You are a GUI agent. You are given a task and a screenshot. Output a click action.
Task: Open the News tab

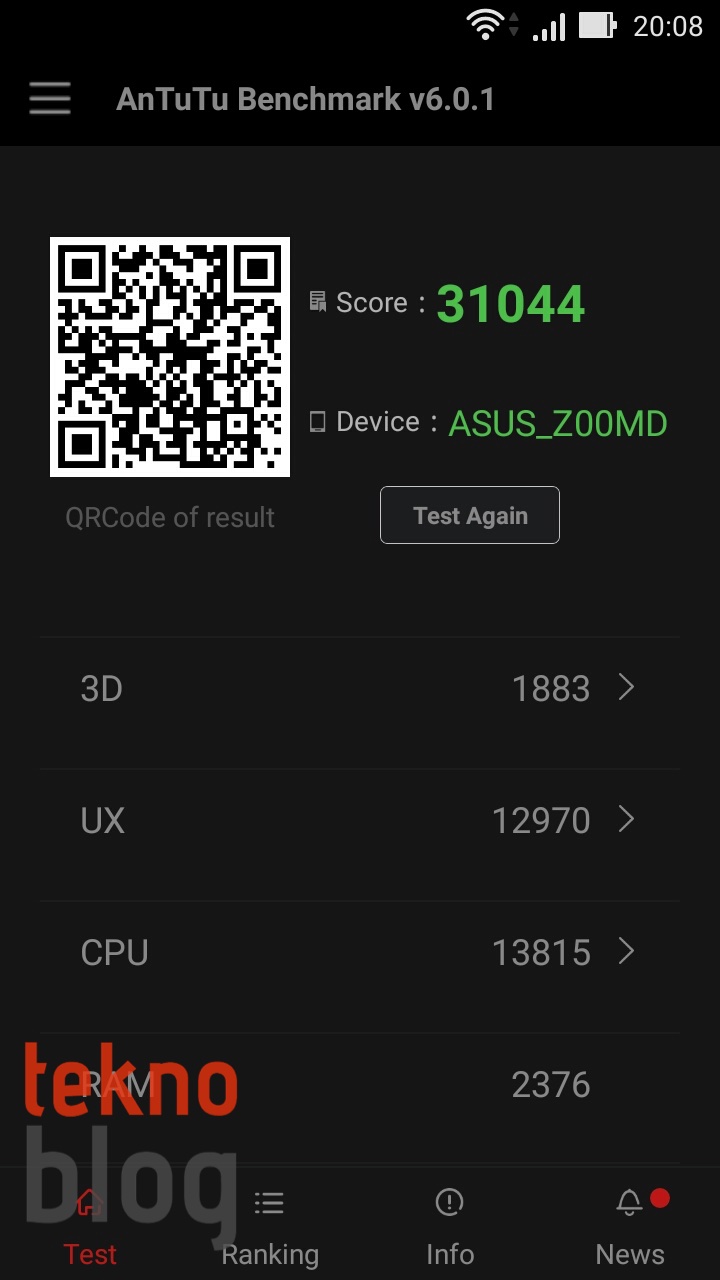pyautogui.click(x=629, y=1228)
